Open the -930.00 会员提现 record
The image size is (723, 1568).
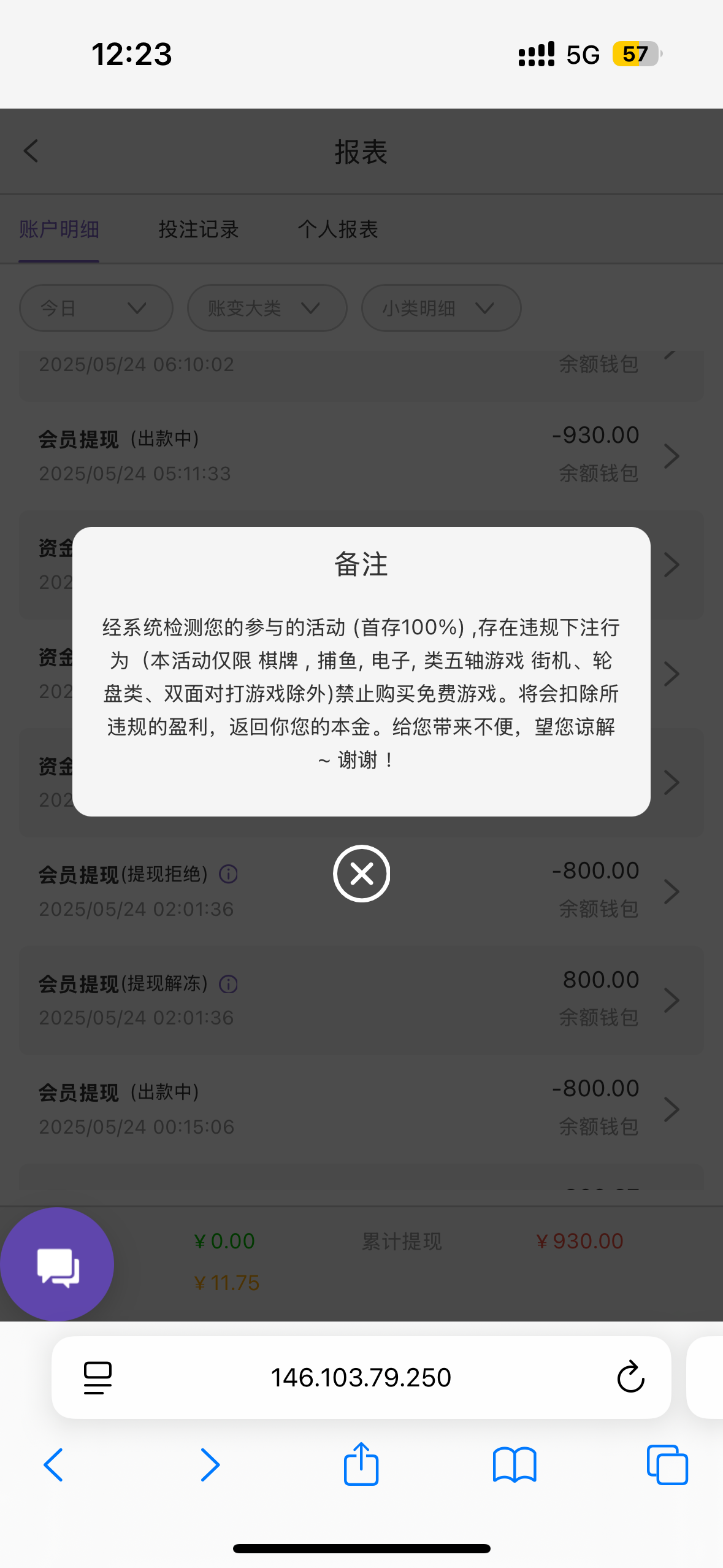[x=362, y=455]
